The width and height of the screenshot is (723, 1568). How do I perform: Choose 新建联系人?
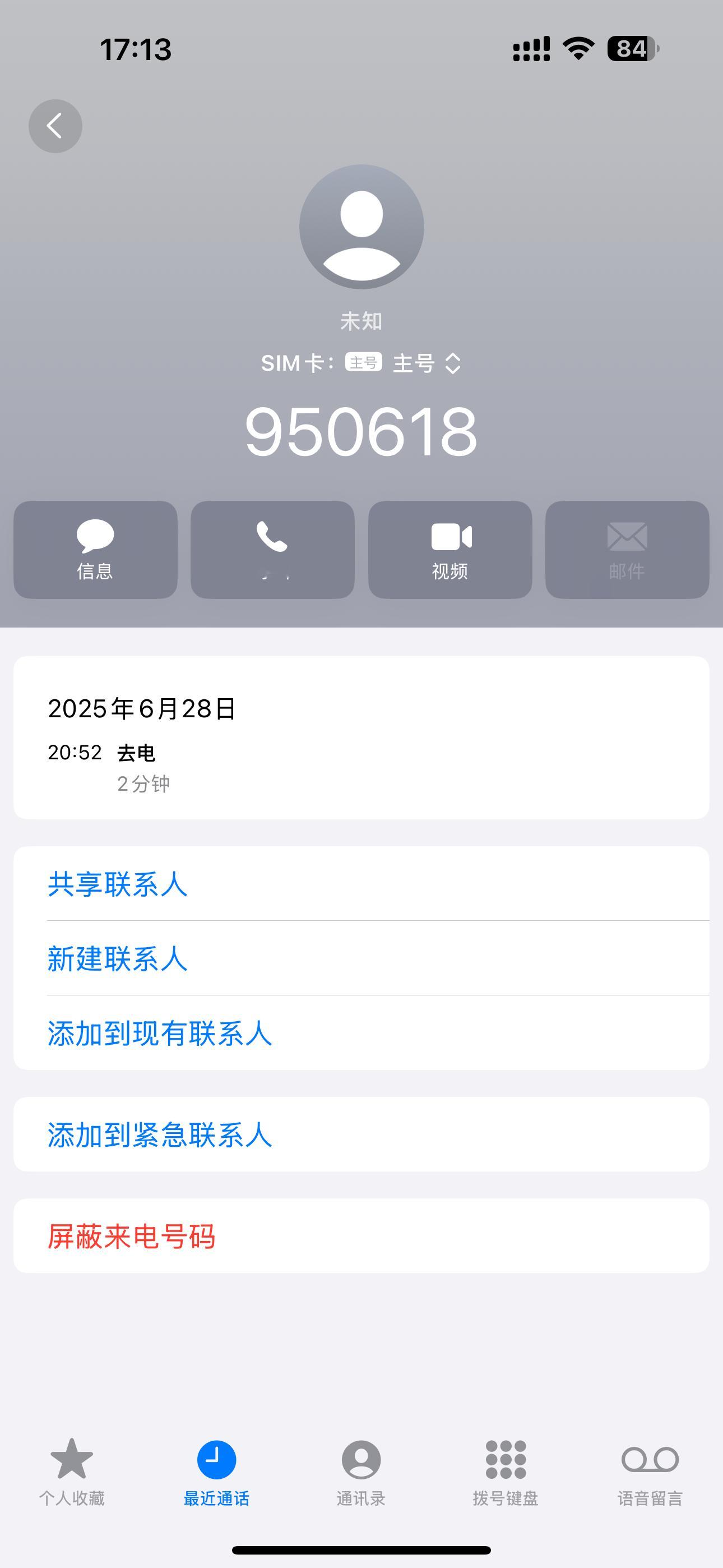(x=361, y=958)
